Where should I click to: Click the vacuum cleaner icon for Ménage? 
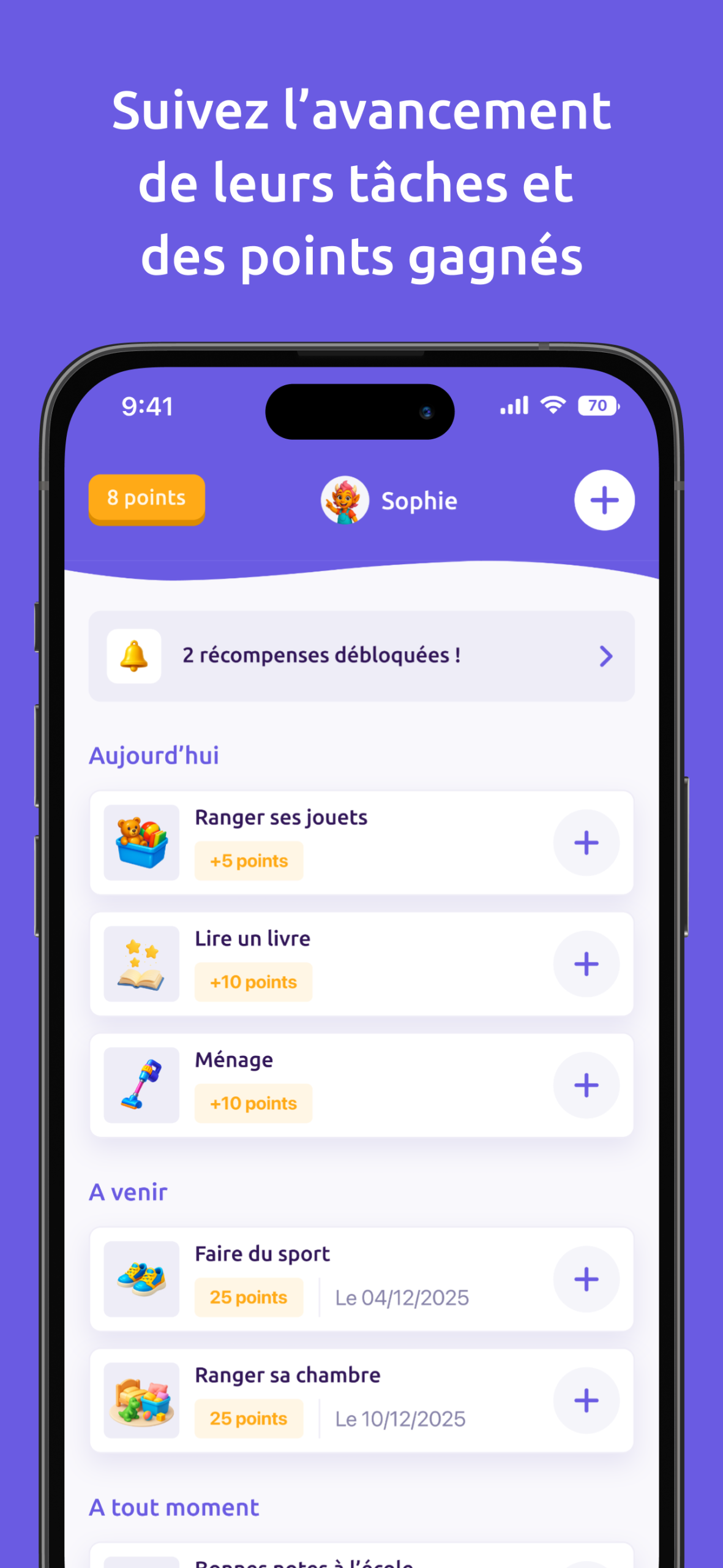140,1085
